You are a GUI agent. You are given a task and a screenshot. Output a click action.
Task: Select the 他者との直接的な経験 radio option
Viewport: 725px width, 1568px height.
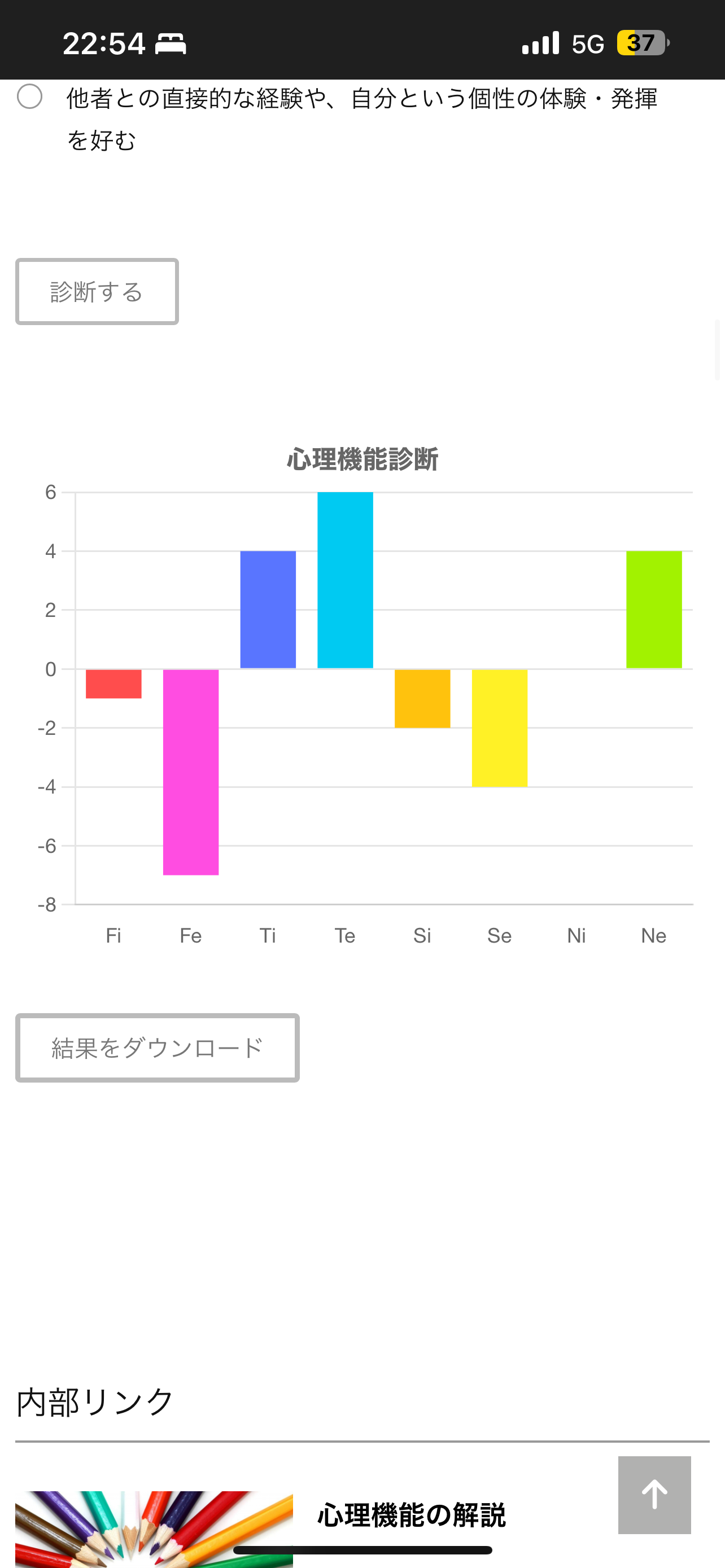pos(30,97)
